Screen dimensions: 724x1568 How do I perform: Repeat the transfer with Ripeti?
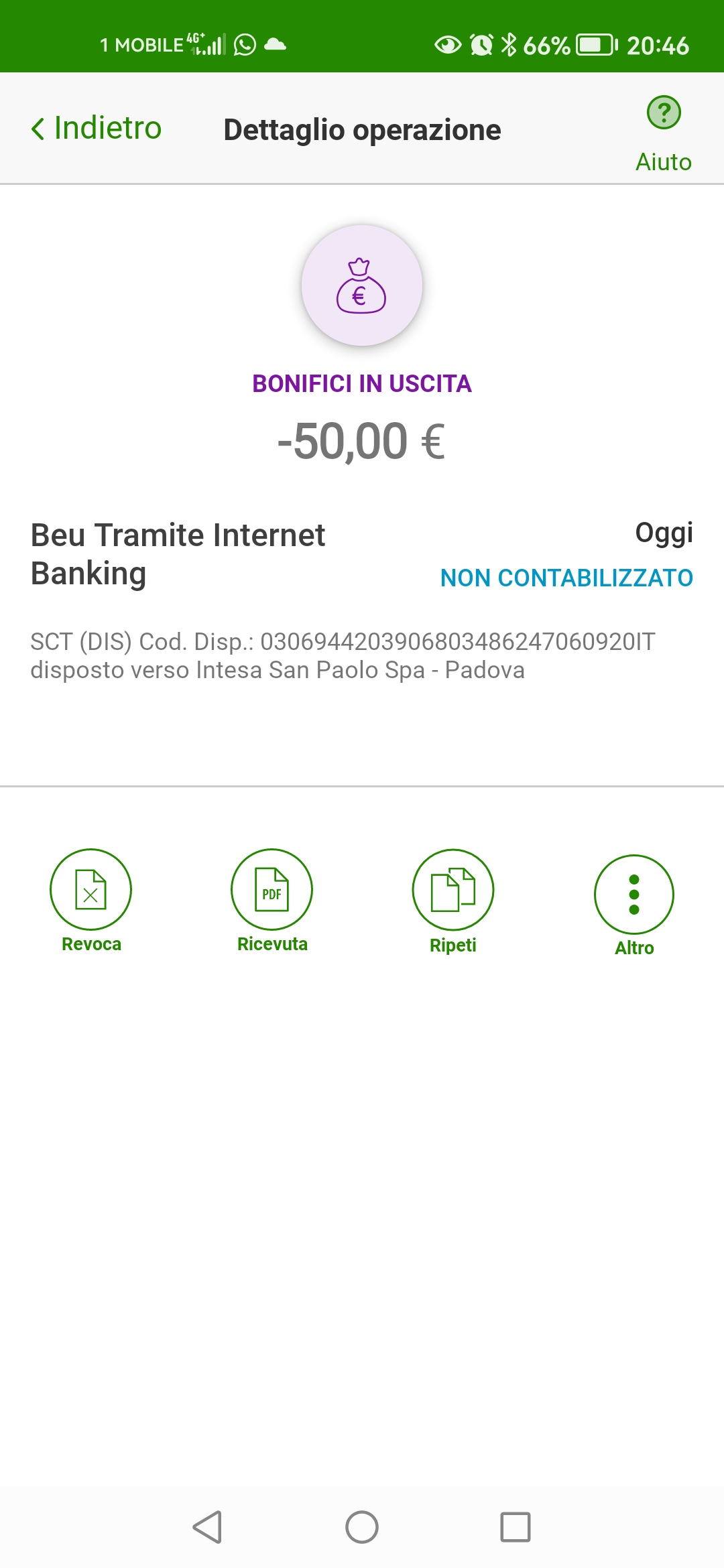453,890
